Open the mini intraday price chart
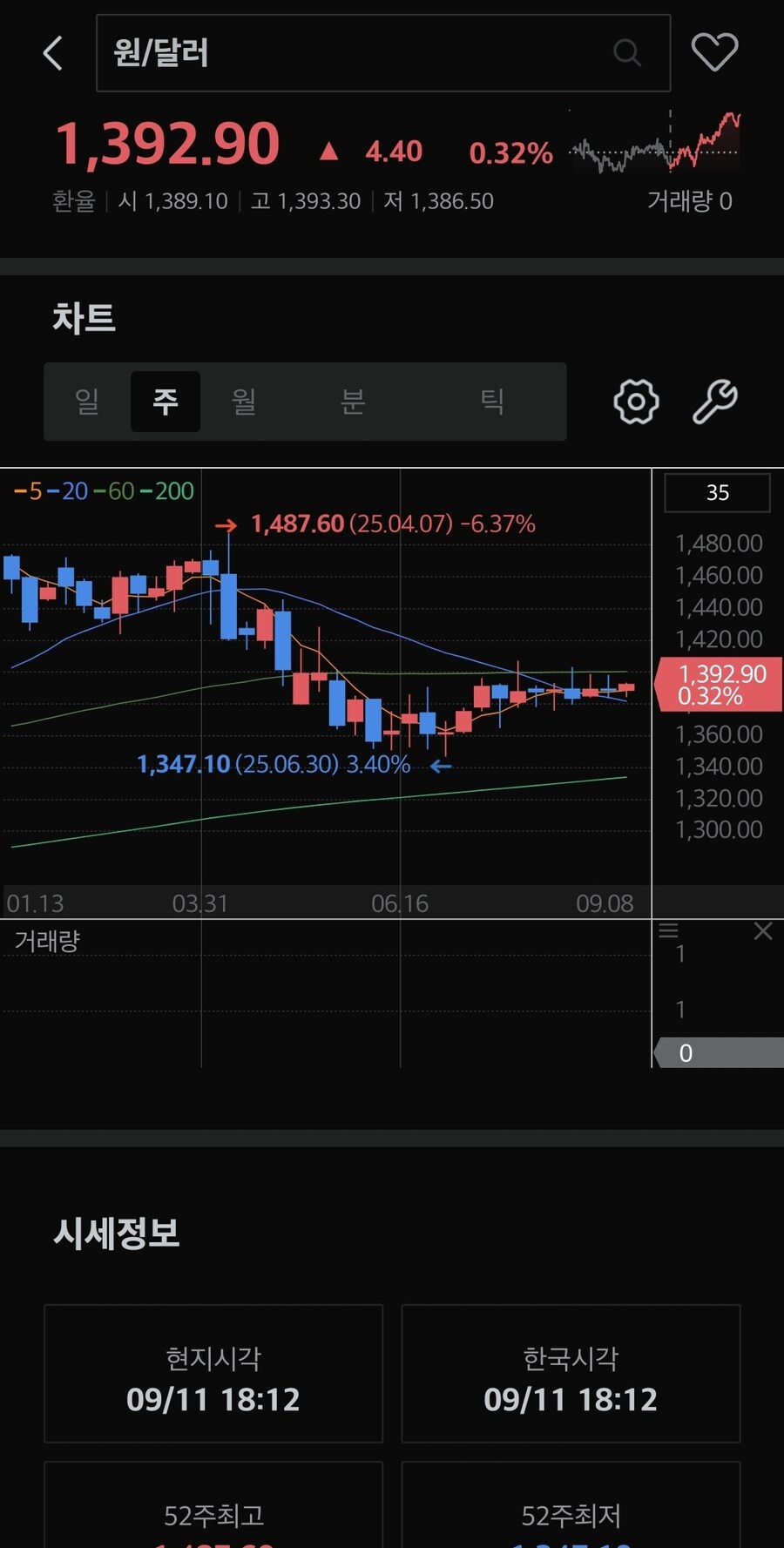Image resolution: width=784 pixels, height=1548 pixels. pos(655,144)
